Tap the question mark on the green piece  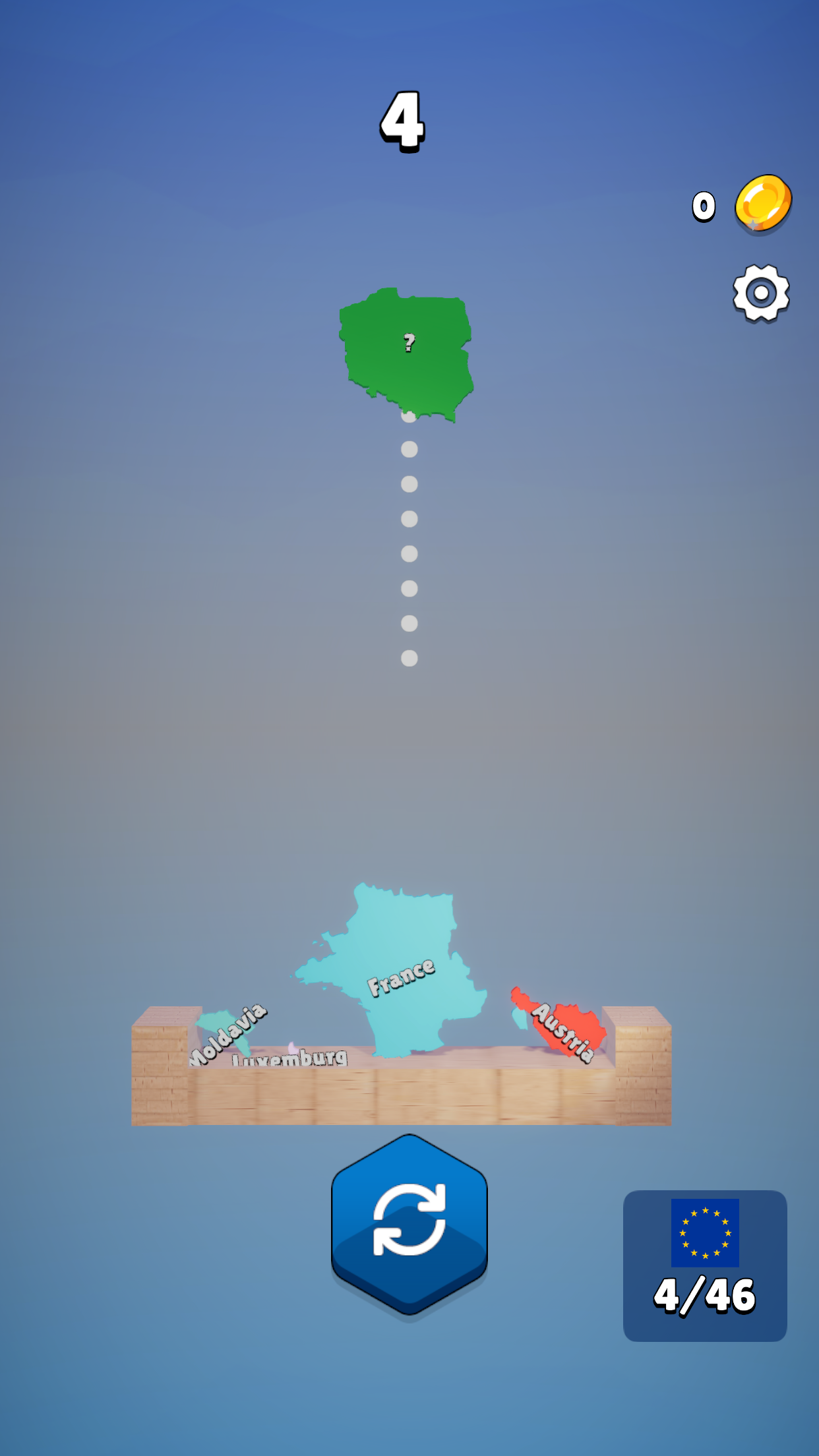409,344
